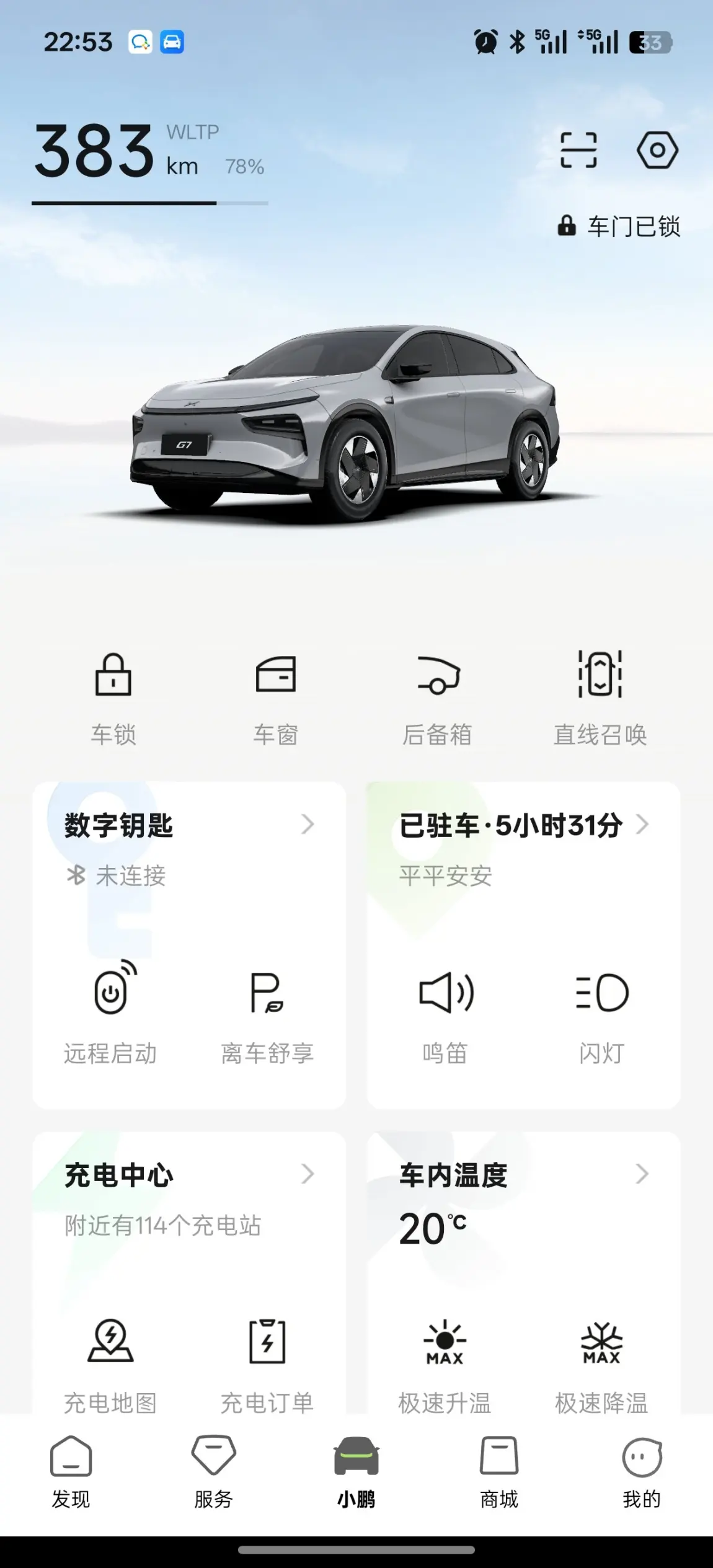This screenshot has width=713, height=1568.
Task: Open the scan icon at top
Action: 578,150
